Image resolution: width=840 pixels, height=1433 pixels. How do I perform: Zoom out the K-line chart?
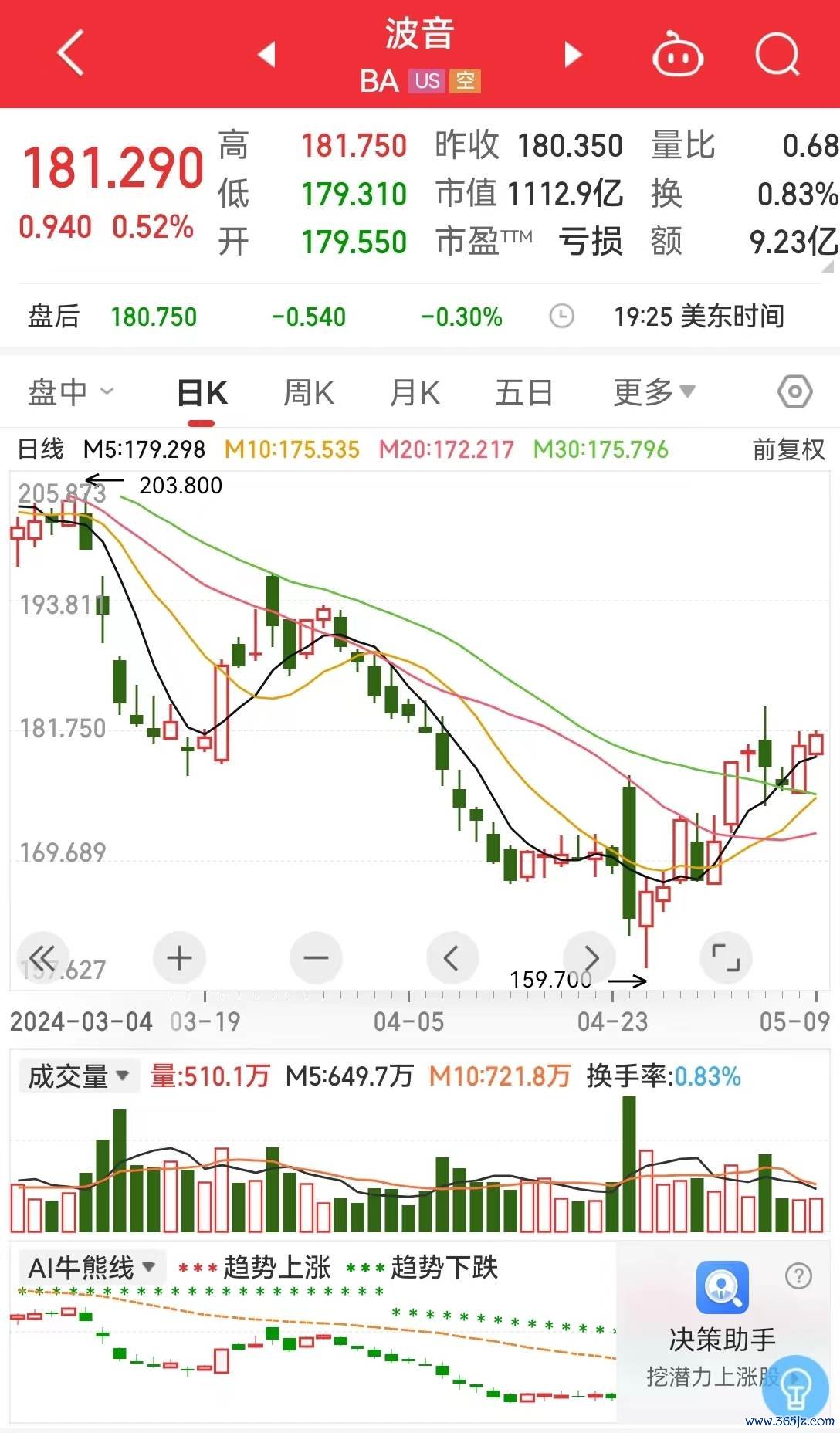pyautogui.click(x=316, y=958)
